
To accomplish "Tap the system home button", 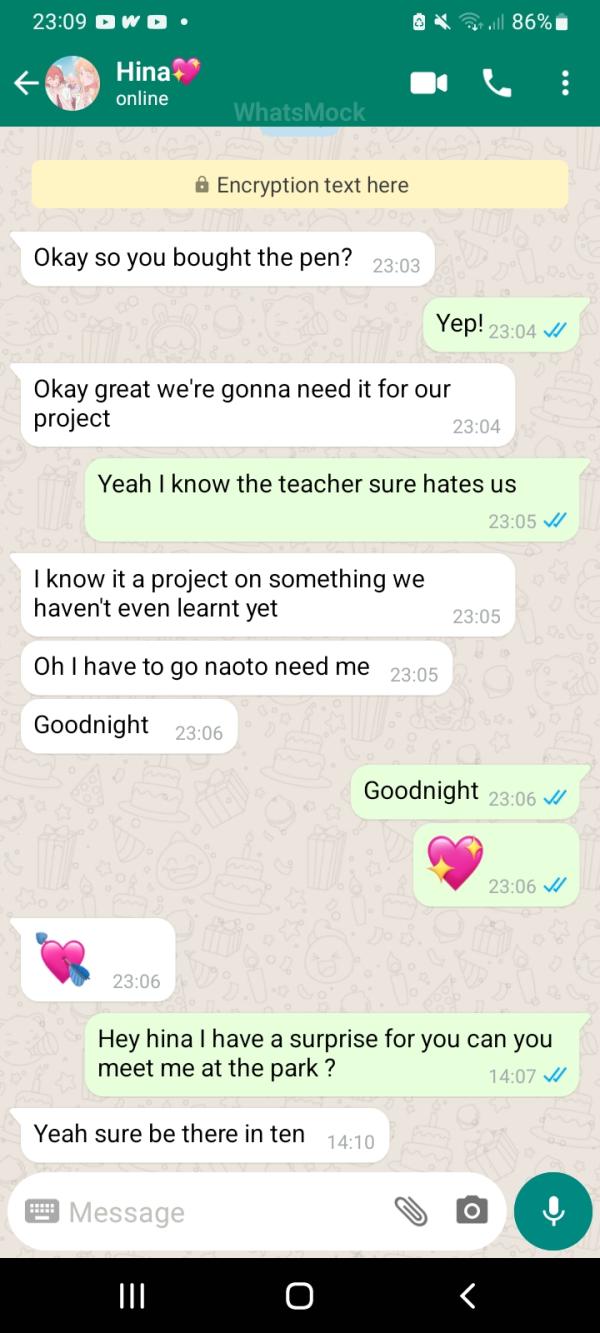I will 299,1296.
